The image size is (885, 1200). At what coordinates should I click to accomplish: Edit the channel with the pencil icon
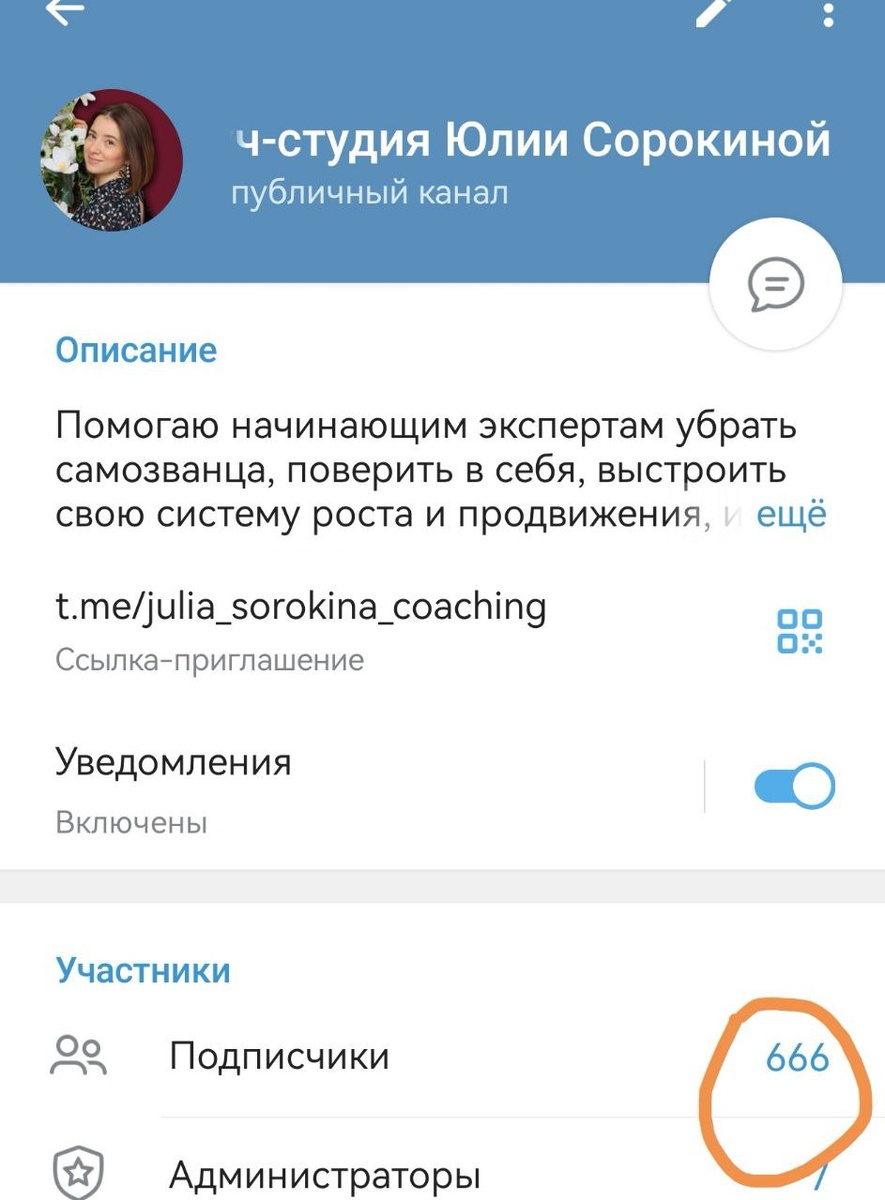[716, 10]
